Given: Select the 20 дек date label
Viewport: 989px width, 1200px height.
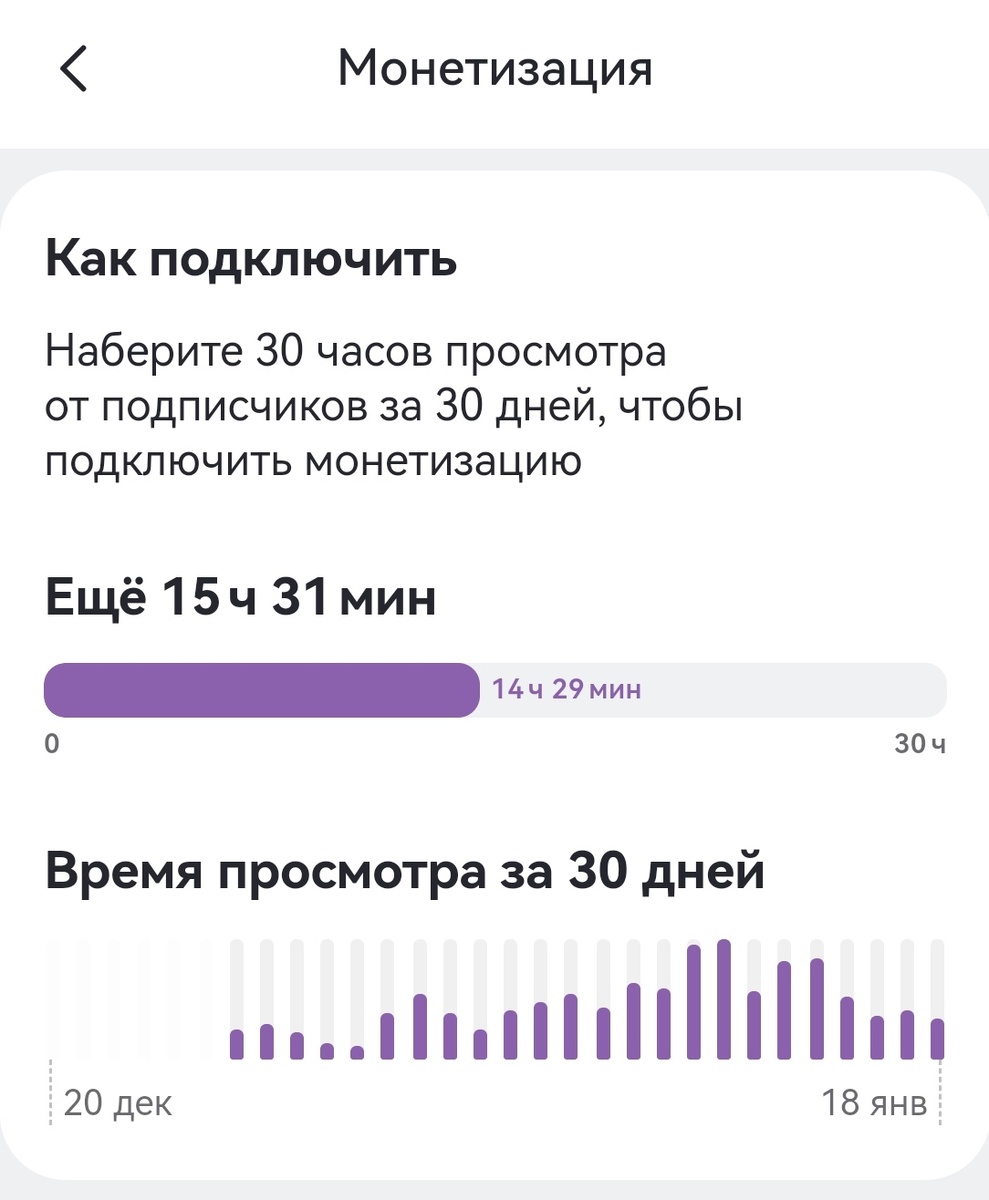Looking at the screenshot, I should (x=116, y=1104).
